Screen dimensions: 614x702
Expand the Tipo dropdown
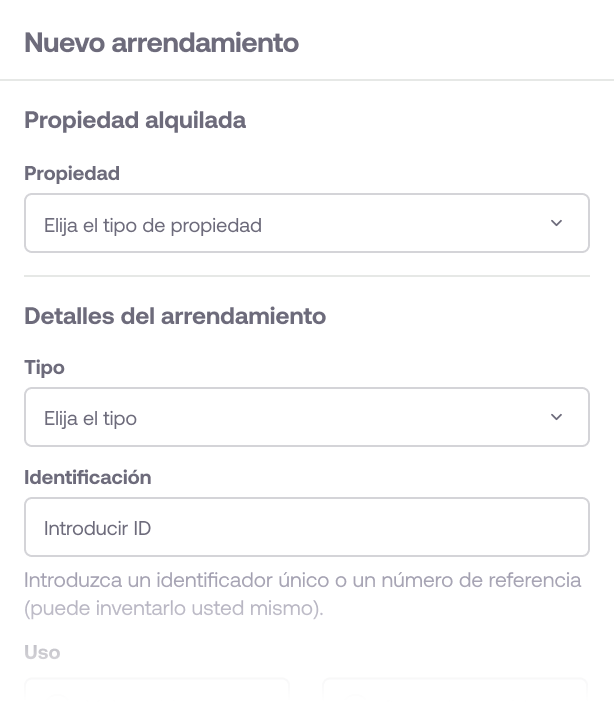[x=306, y=418]
